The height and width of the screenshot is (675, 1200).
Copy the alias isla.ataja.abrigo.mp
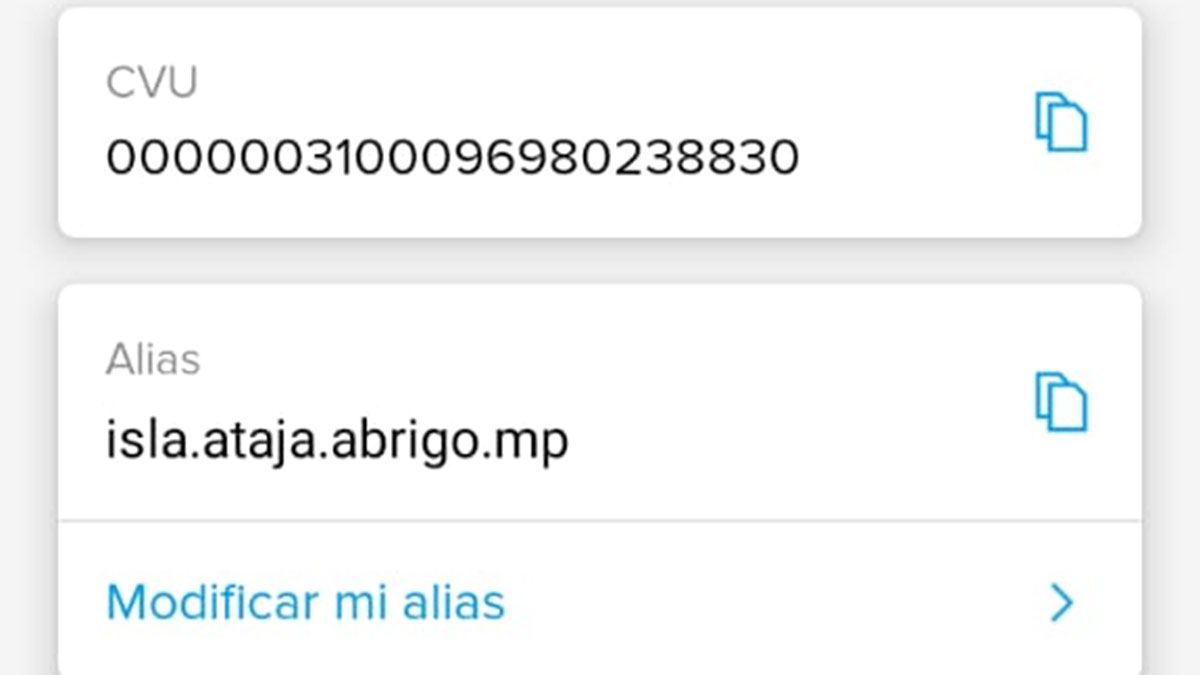click(x=1061, y=402)
